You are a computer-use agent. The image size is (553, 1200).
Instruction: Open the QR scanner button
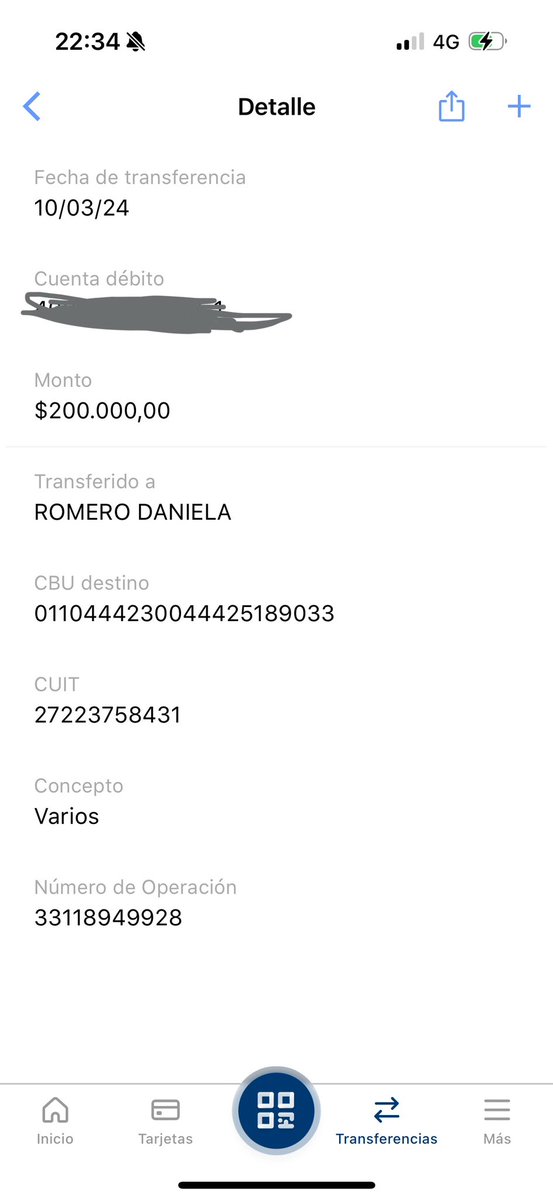[276, 1110]
